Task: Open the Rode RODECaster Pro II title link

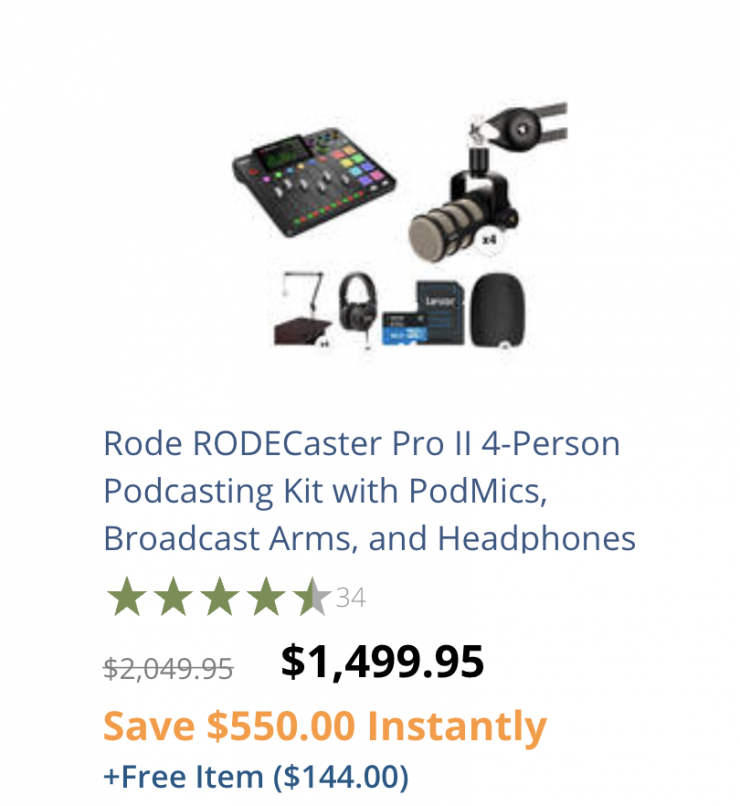Action: tap(369, 491)
